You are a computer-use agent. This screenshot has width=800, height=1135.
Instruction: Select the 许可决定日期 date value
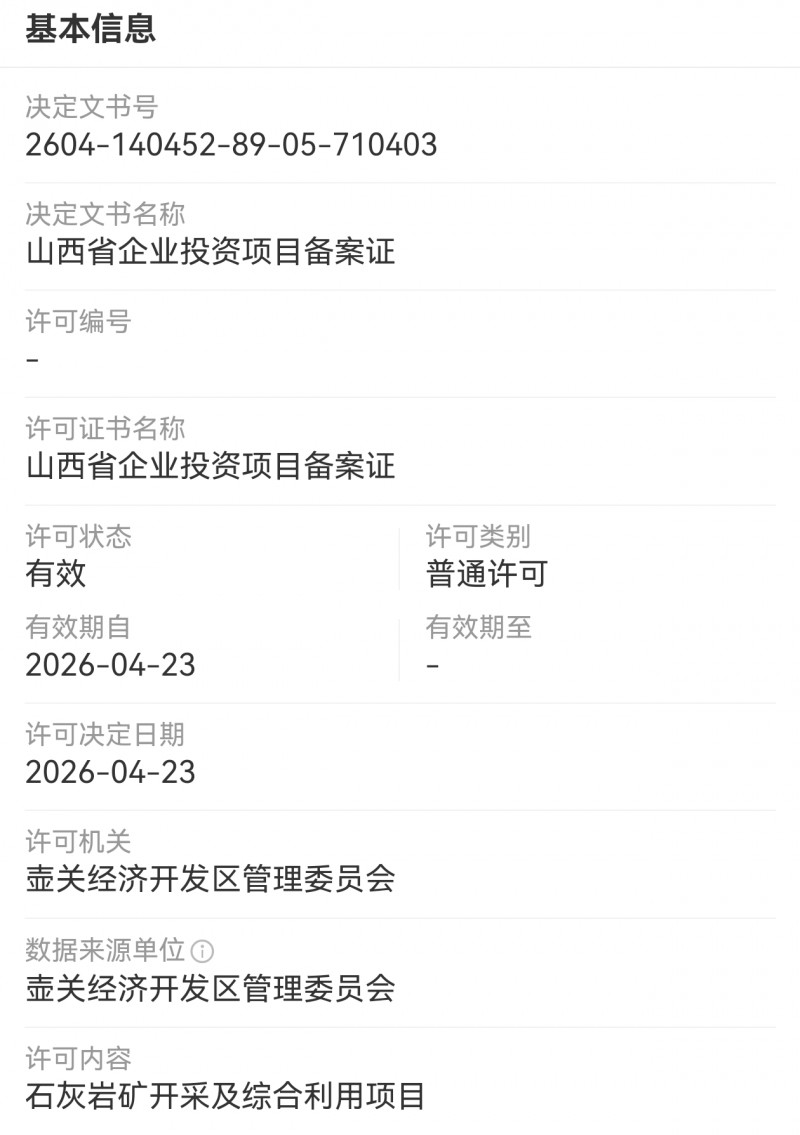[x=110, y=772]
